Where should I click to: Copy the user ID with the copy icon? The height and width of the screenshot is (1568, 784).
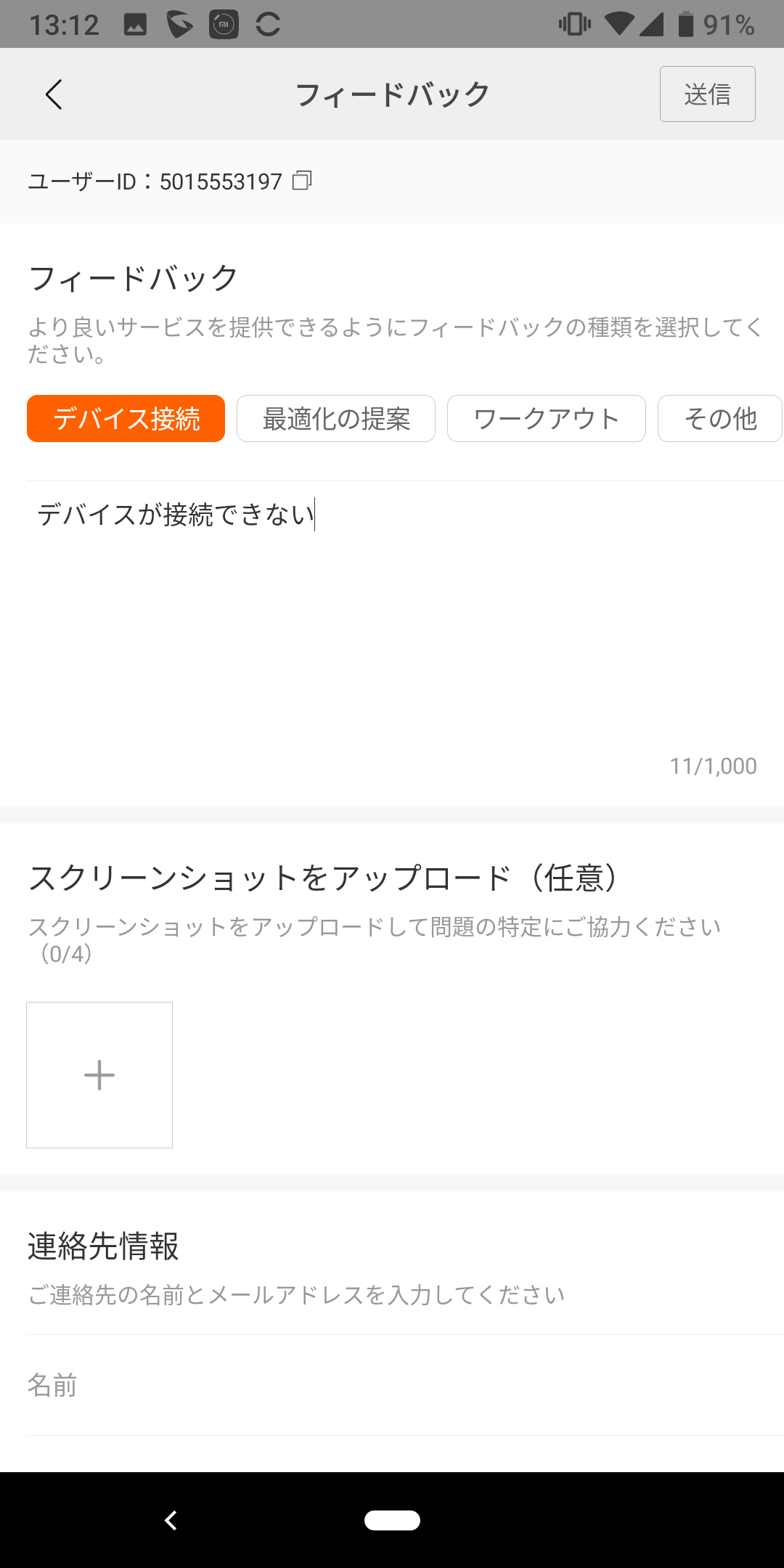coord(302,181)
